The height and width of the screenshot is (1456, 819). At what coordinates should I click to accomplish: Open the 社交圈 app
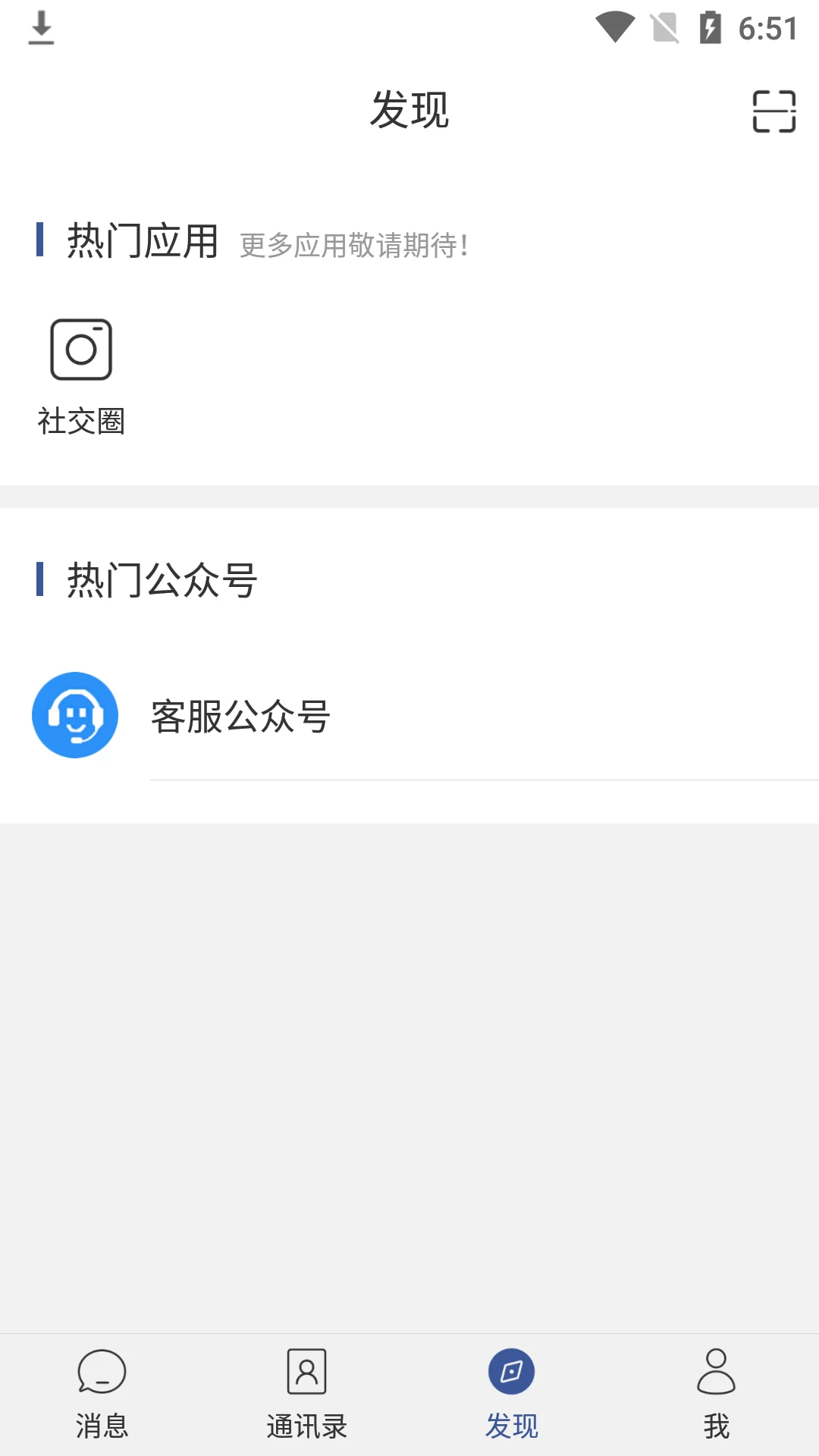81,375
